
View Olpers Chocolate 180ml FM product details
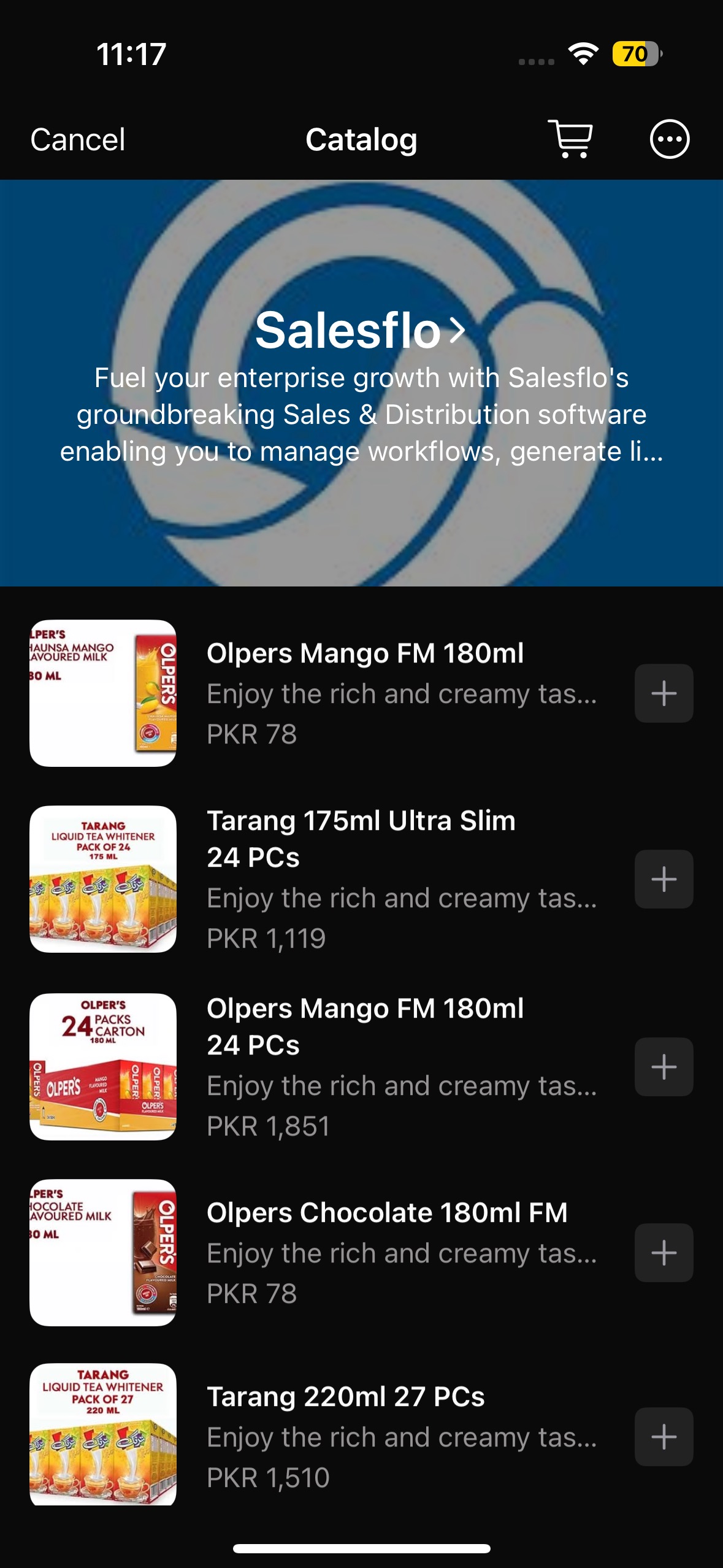[x=386, y=1213]
